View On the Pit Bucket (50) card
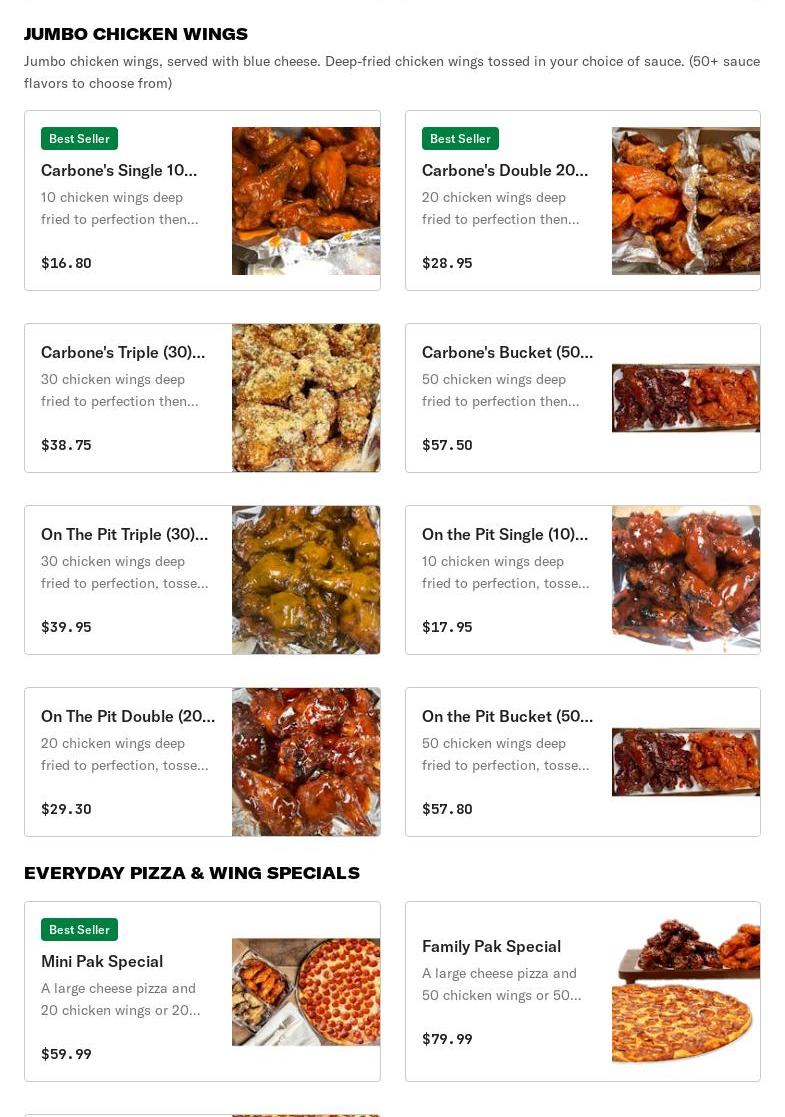Screen dimensions: 785x1117 (x=582, y=761)
